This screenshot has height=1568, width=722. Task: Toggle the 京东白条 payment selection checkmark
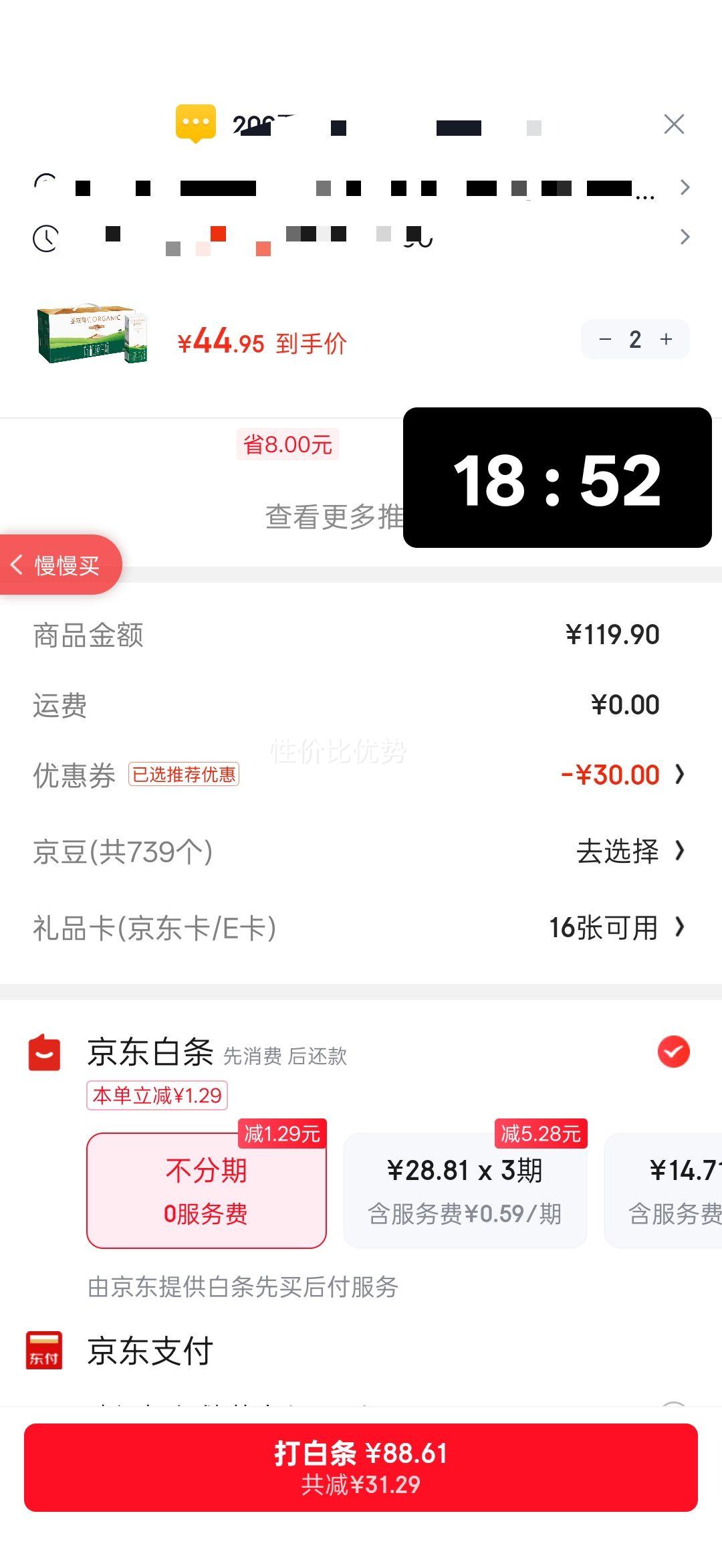[x=674, y=1050]
